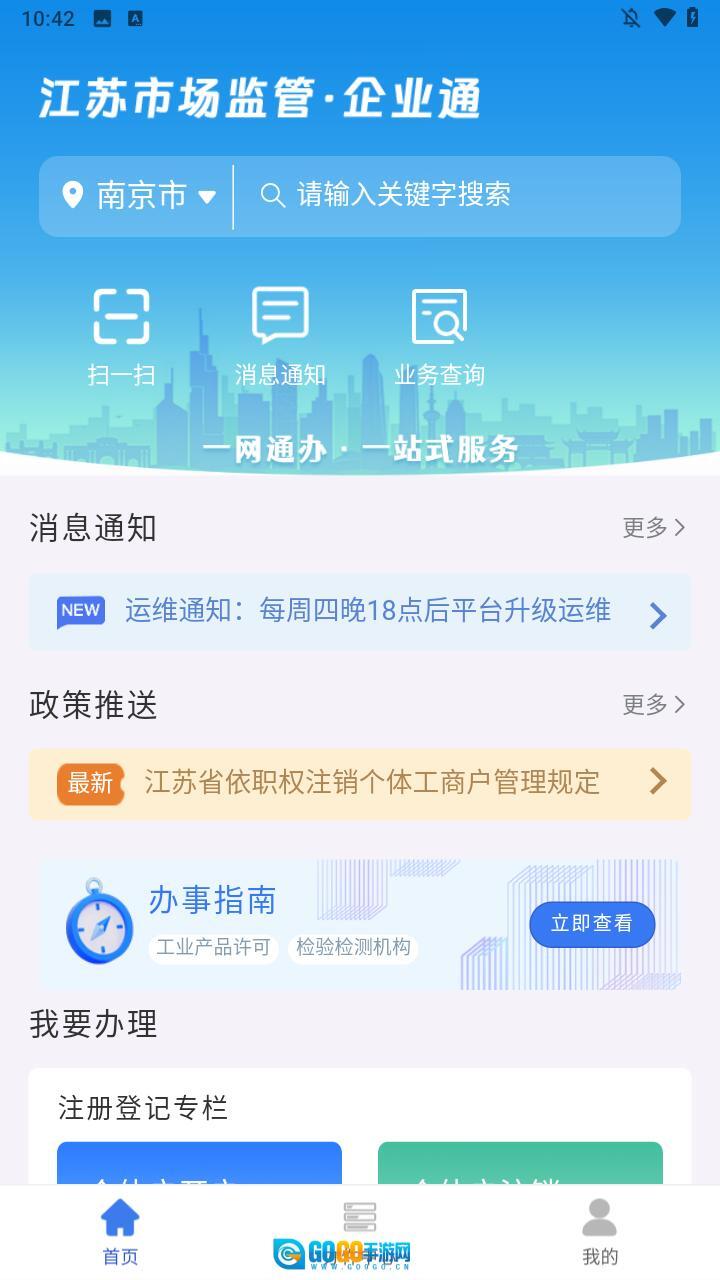Viewport: 720px width, 1280px height.
Task: Select the 工业产品许可 chip
Action: [x=213, y=948]
